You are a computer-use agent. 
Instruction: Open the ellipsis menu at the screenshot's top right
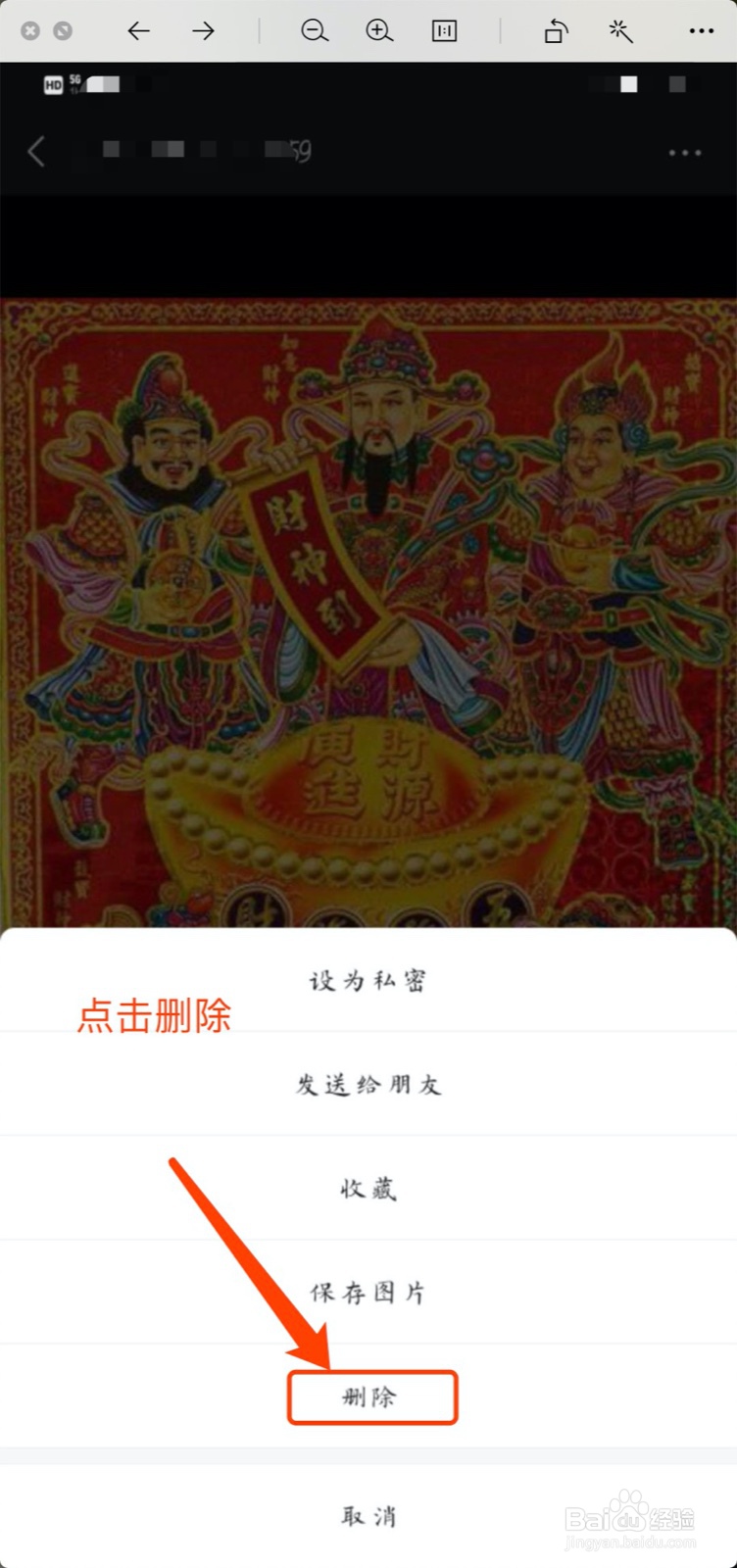click(685, 152)
